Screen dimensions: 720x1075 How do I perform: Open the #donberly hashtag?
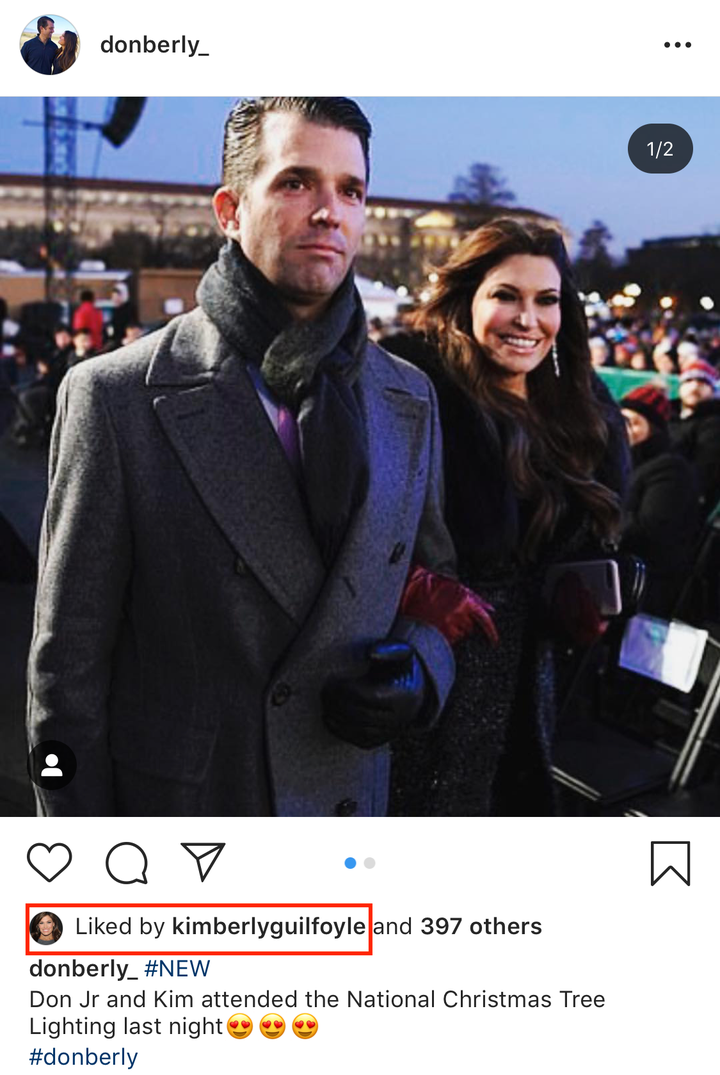pos(83,1056)
